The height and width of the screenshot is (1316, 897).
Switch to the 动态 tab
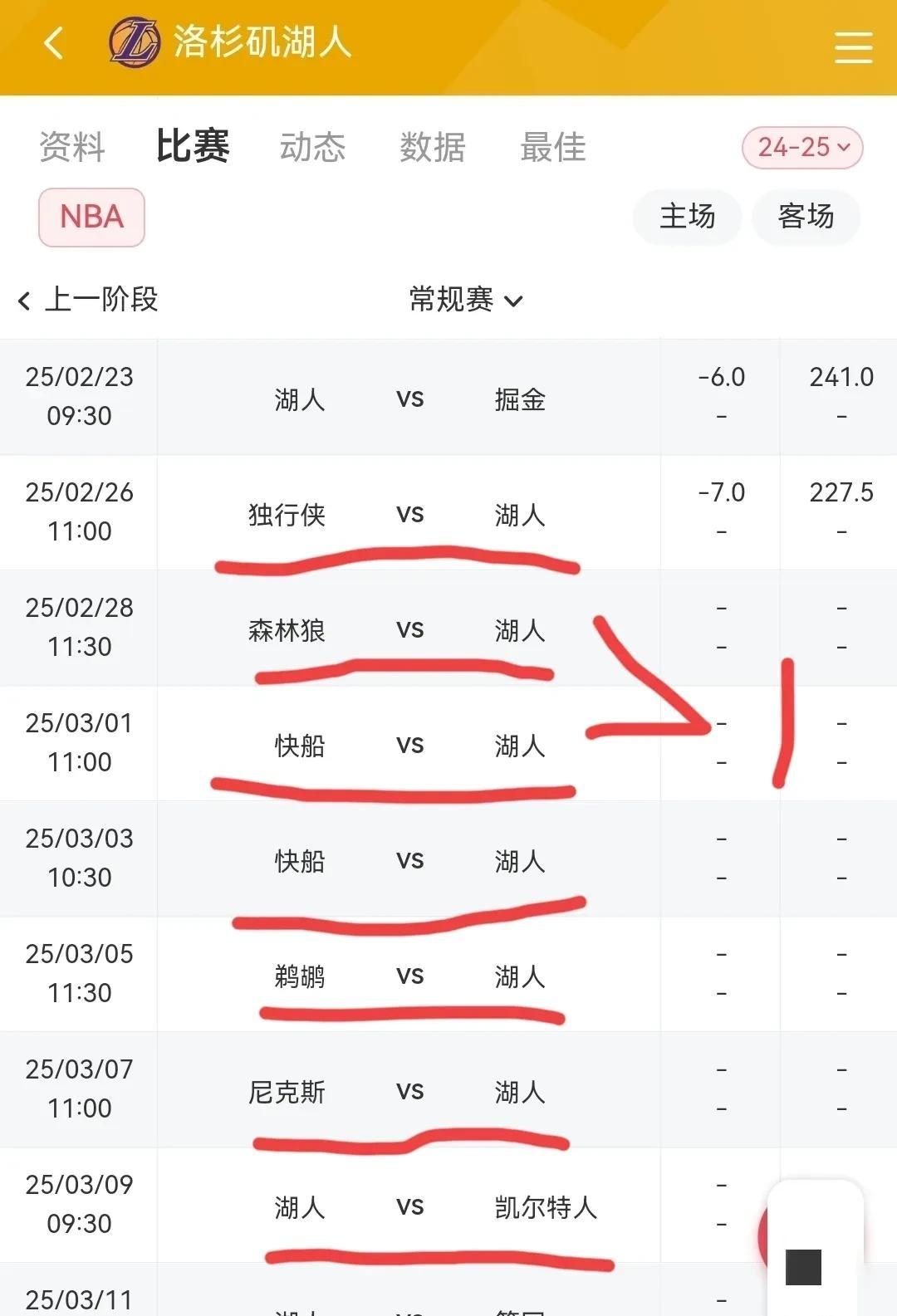pyautogui.click(x=311, y=148)
